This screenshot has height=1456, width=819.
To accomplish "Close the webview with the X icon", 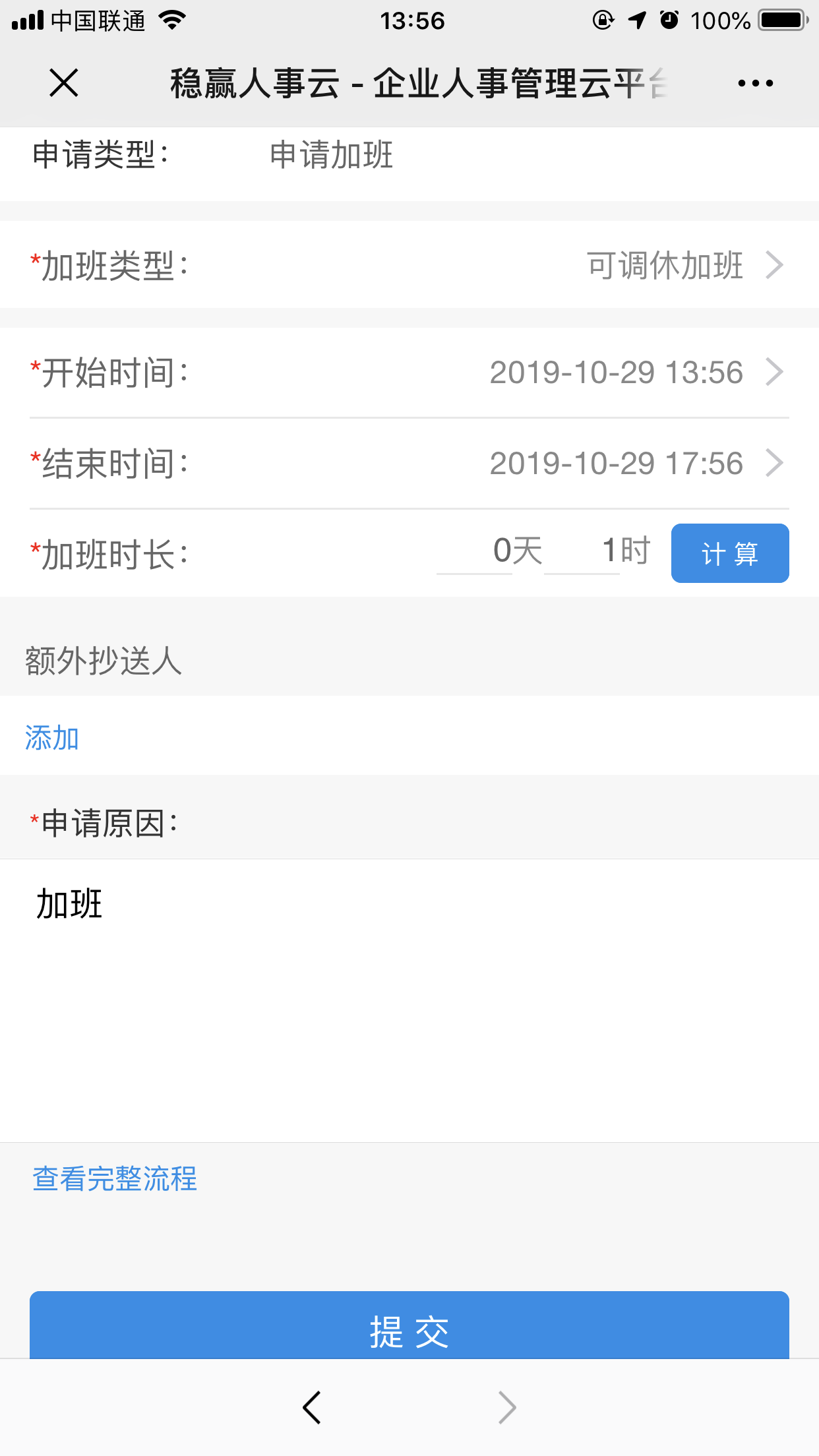I will tap(64, 83).
